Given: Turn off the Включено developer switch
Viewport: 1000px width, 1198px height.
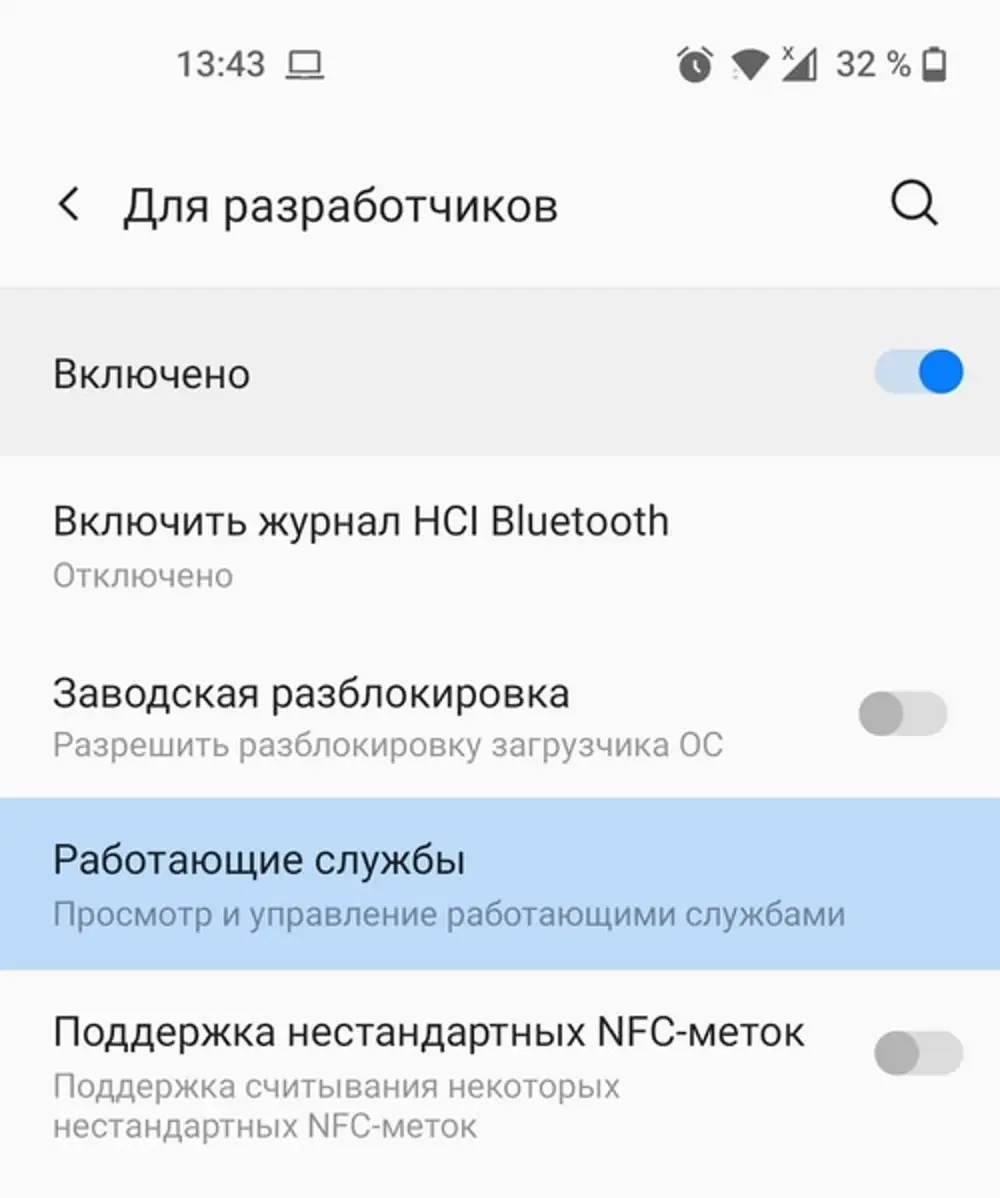Looking at the screenshot, I should pyautogui.click(x=918, y=373).
